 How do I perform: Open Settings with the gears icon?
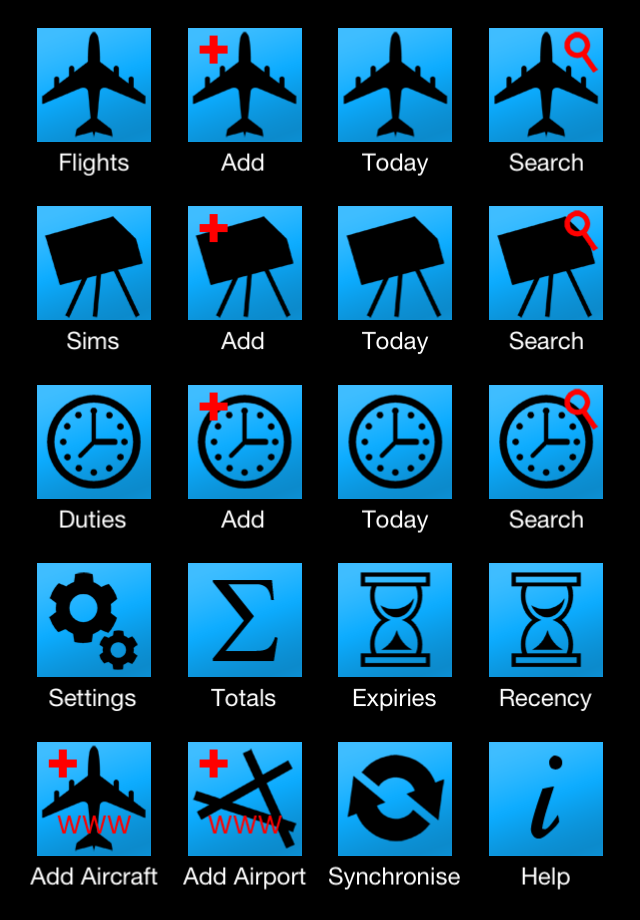94,620
